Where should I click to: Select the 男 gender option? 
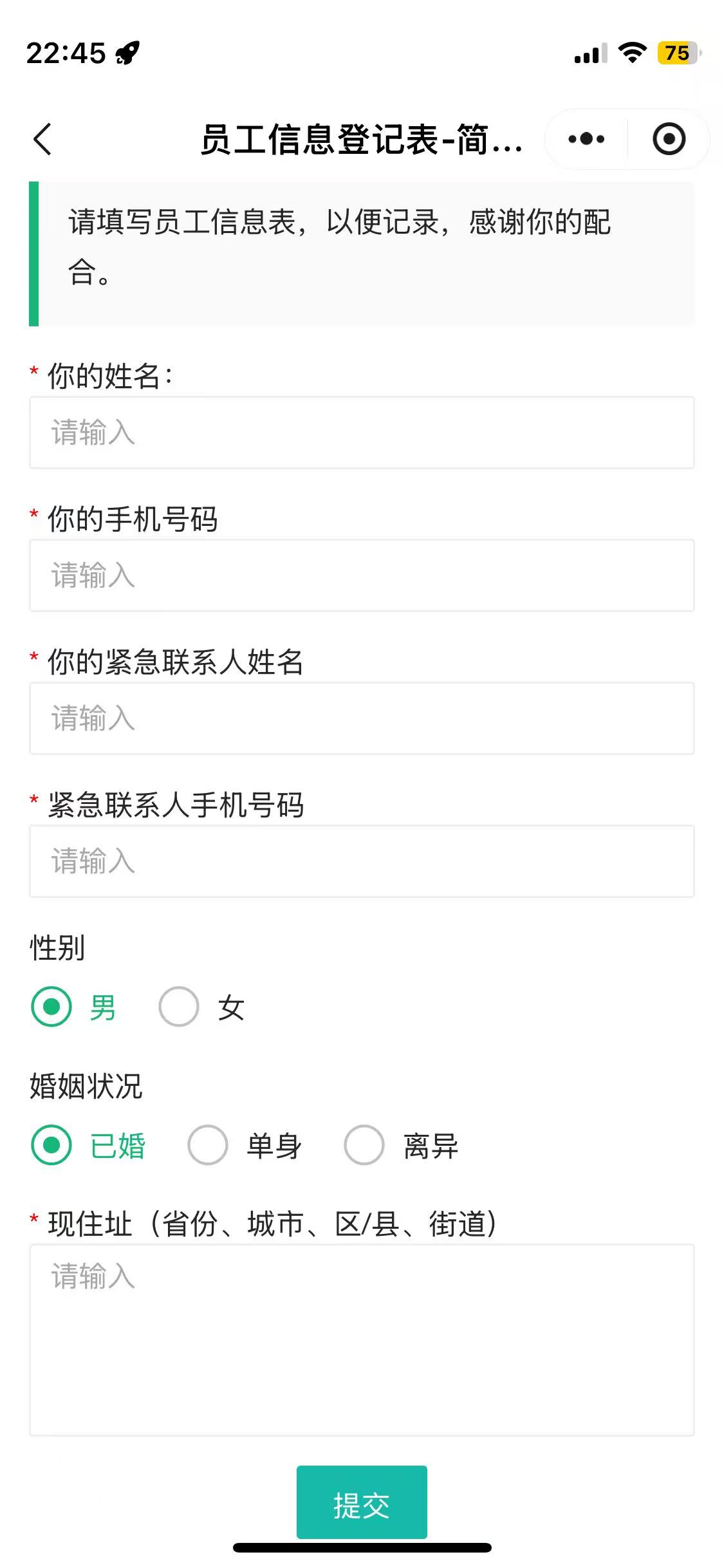[51, 1007]
